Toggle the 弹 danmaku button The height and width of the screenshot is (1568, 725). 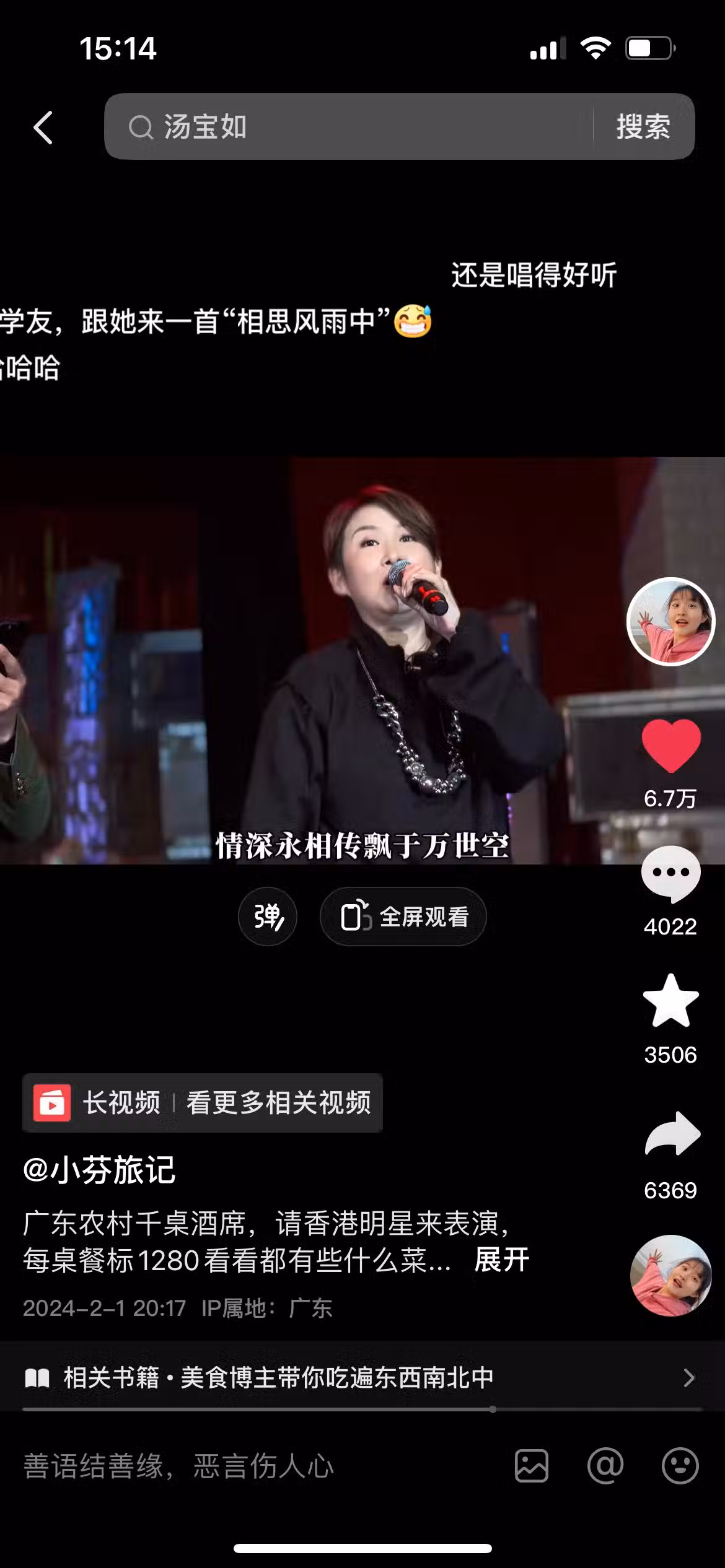(268, 917)
